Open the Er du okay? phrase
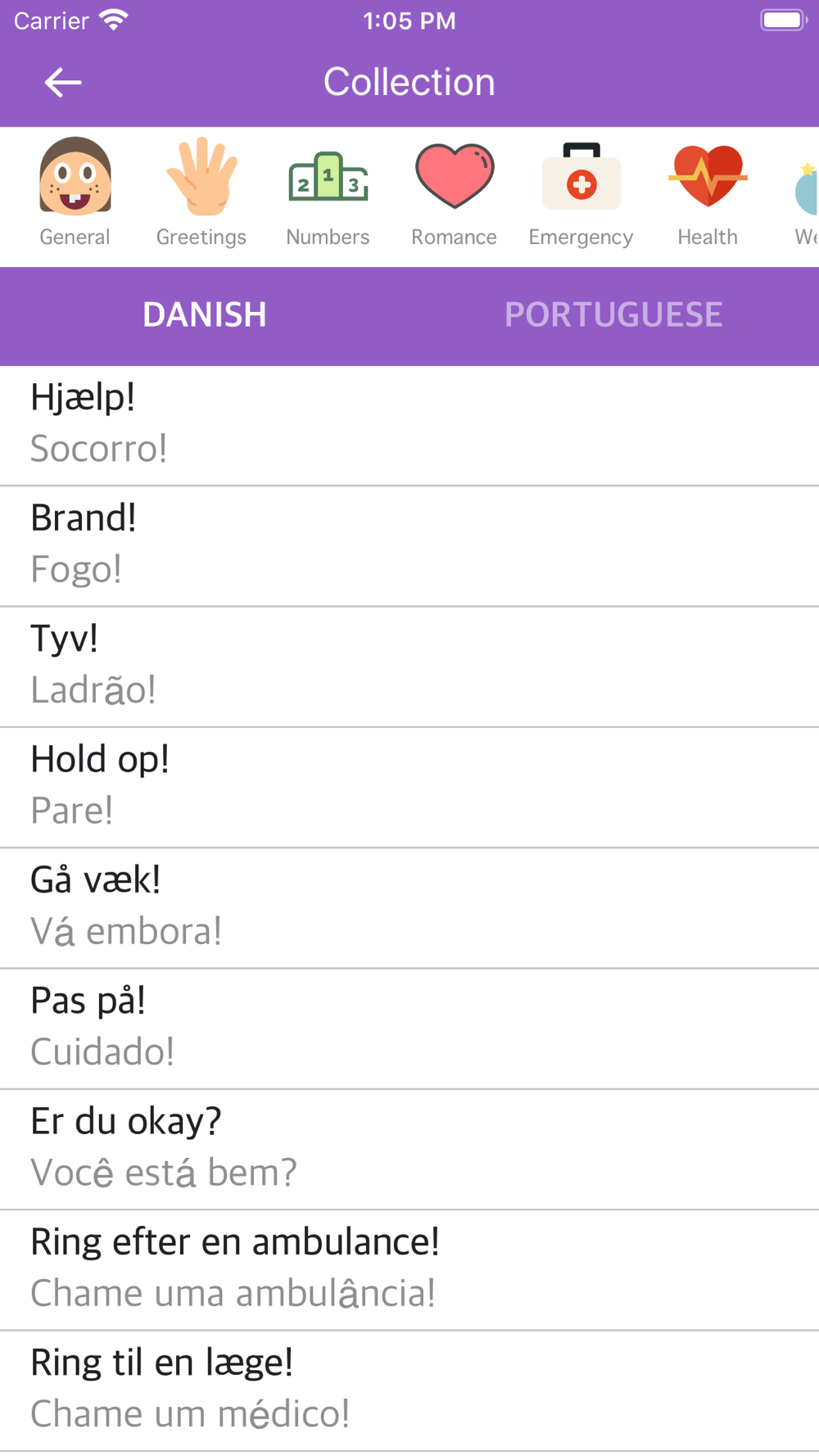Screen dimensions: 819x1456 click(x=409, y=1149)
